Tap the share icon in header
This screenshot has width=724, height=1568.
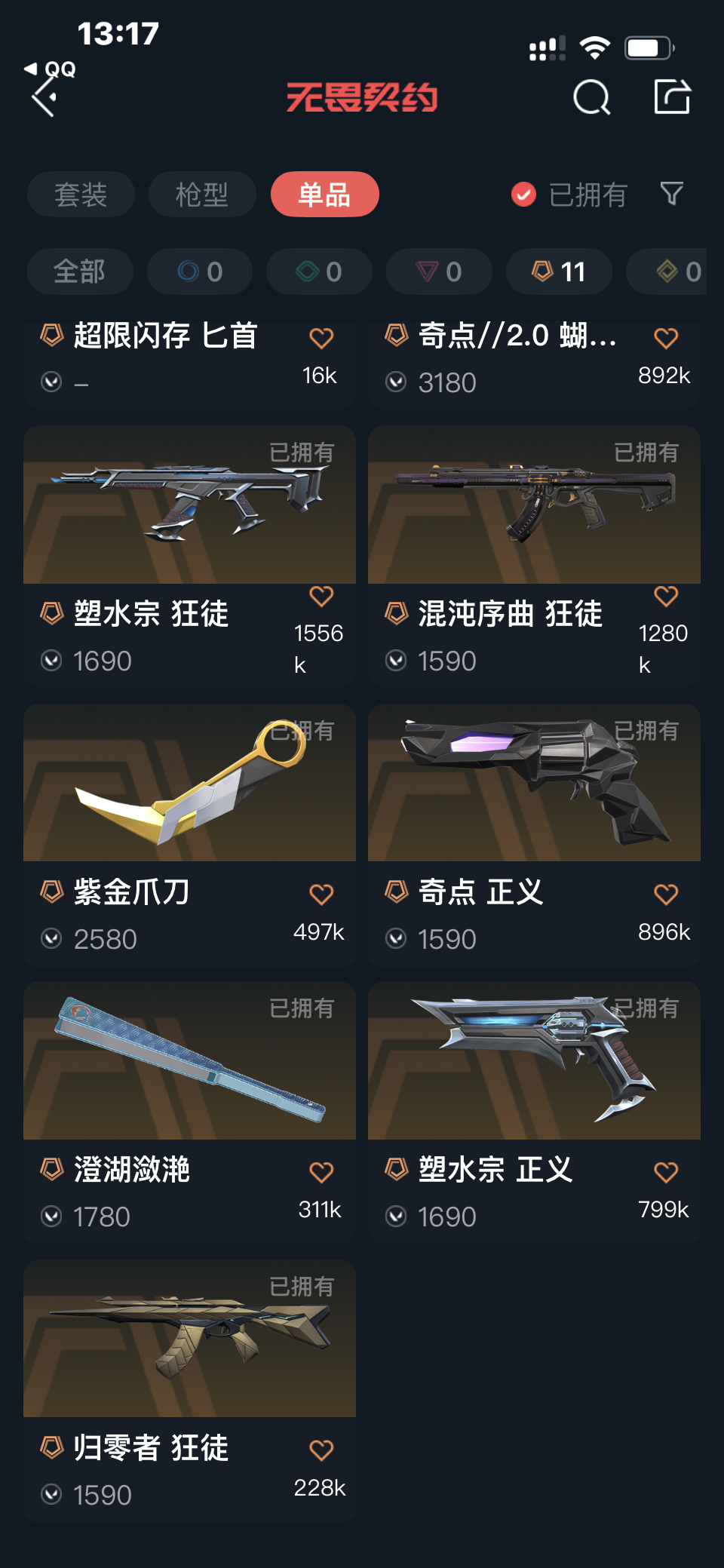pos(672,97)
